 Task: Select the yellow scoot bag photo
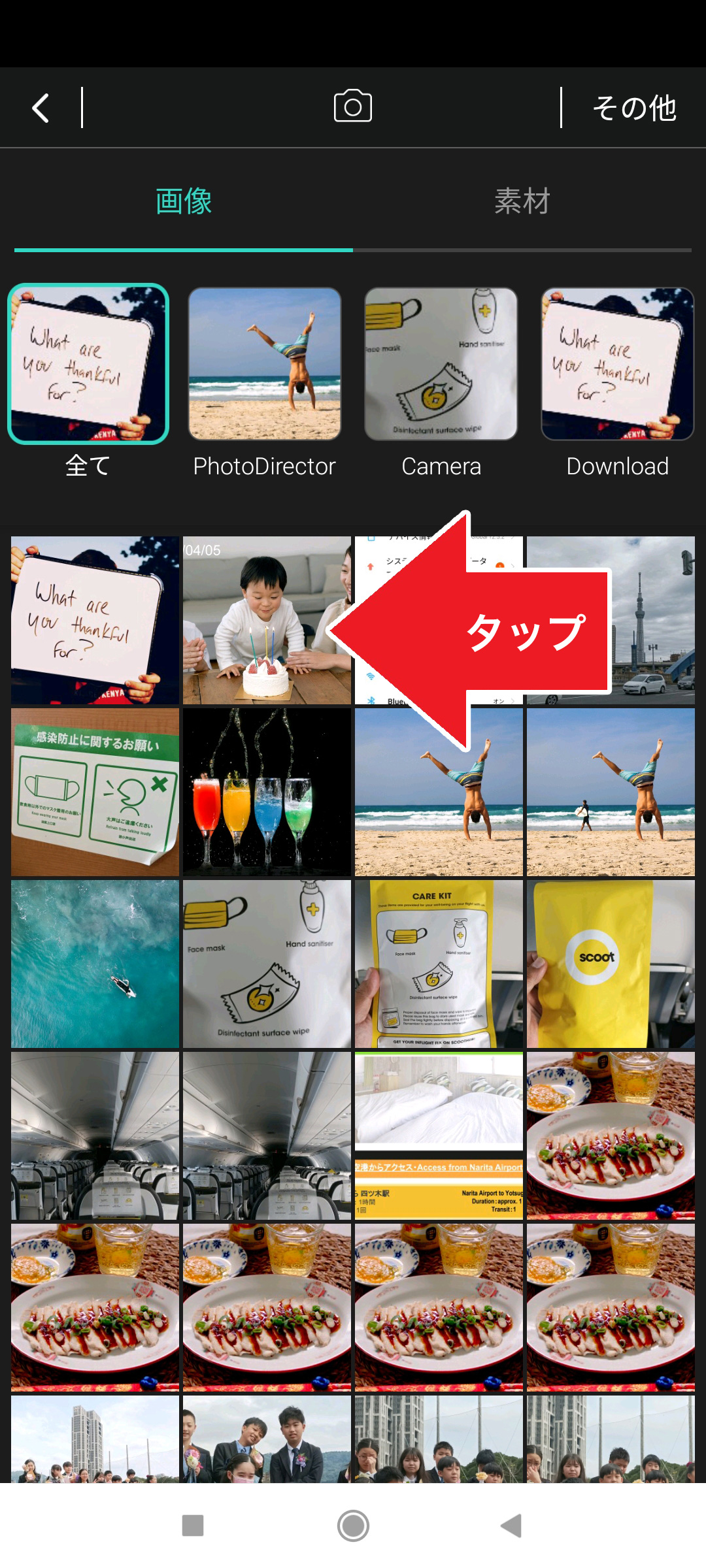(x=611, y=964)
